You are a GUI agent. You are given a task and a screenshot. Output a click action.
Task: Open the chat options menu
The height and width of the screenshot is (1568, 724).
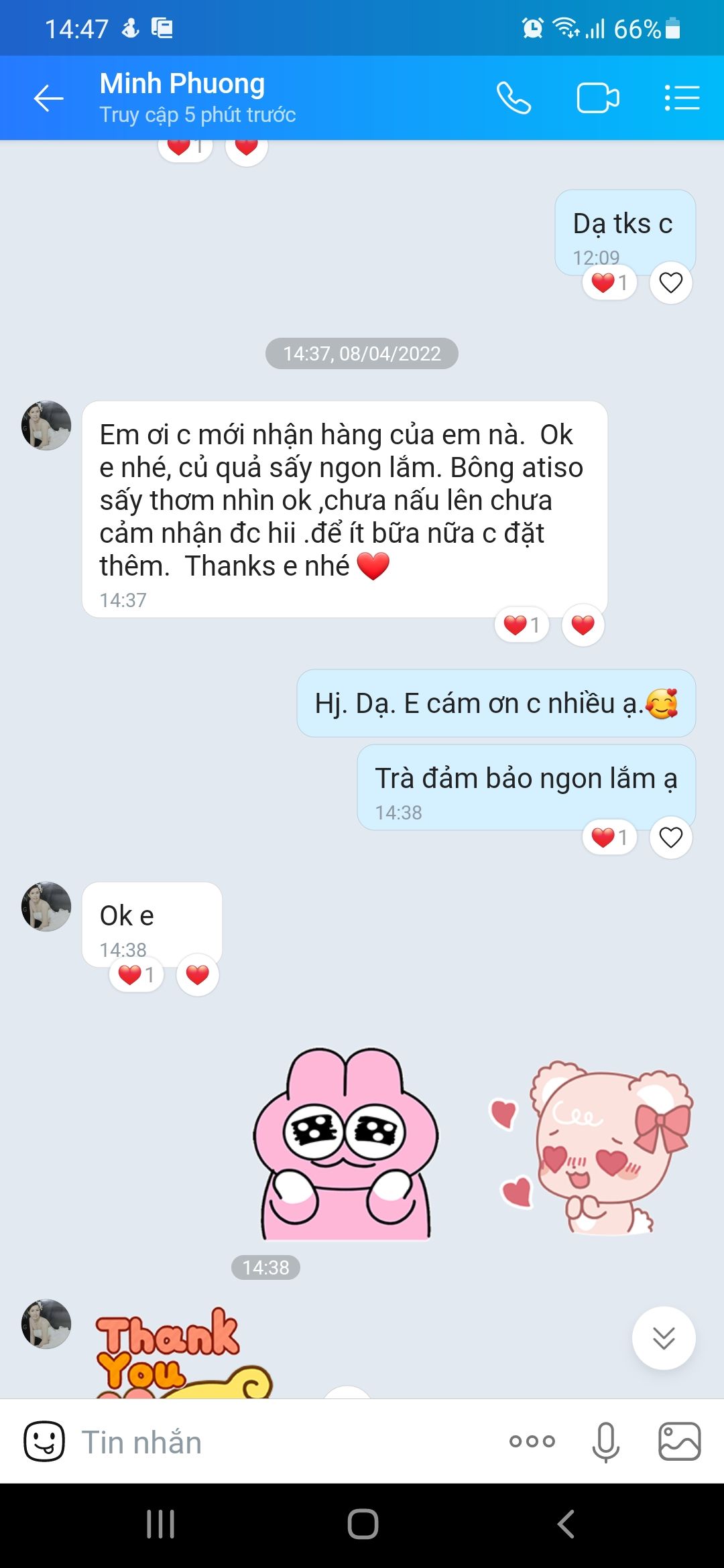(682, 99)
